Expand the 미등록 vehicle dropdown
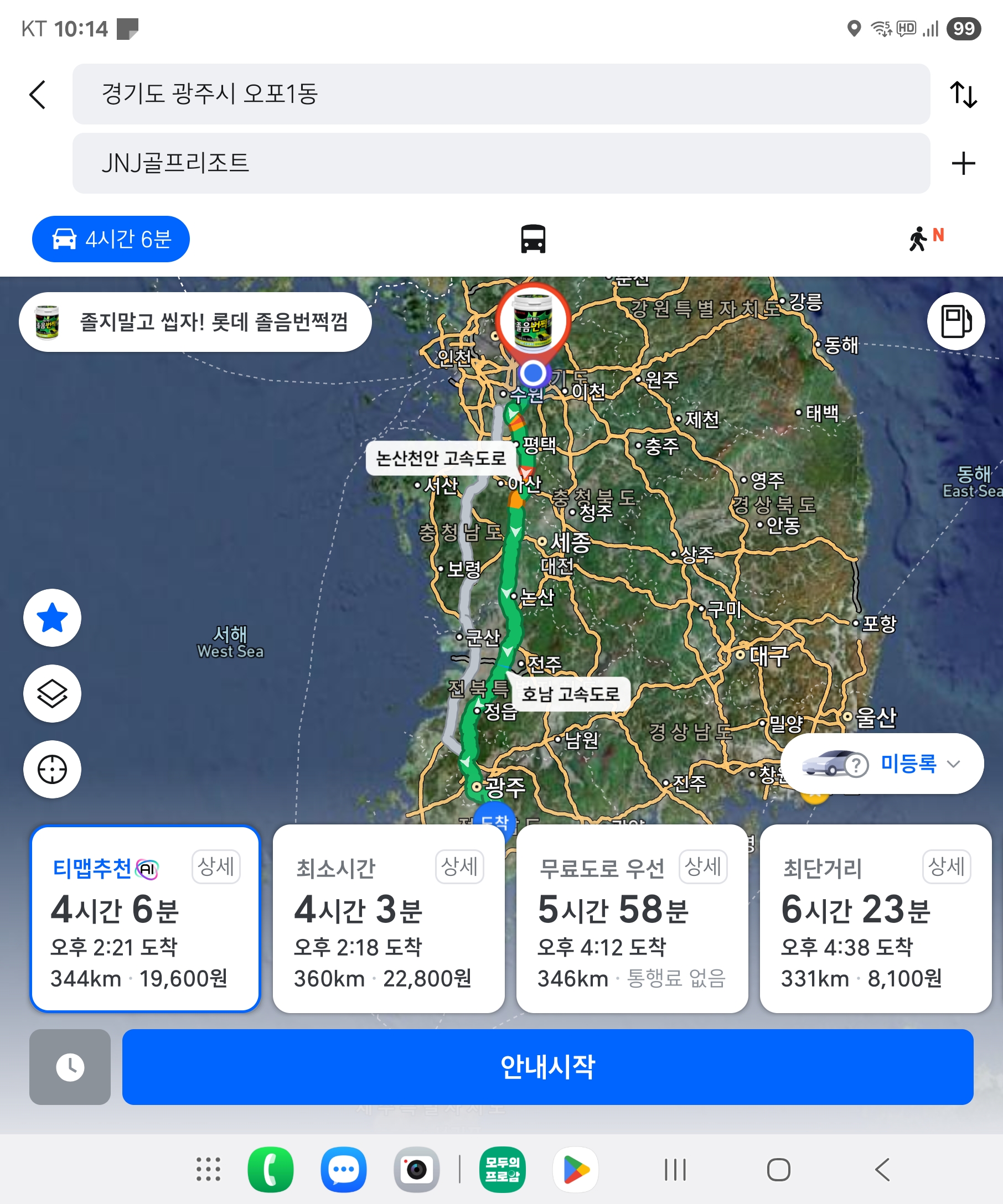The height and width of the screenshot is (1204, 1003). pos(882,764)
